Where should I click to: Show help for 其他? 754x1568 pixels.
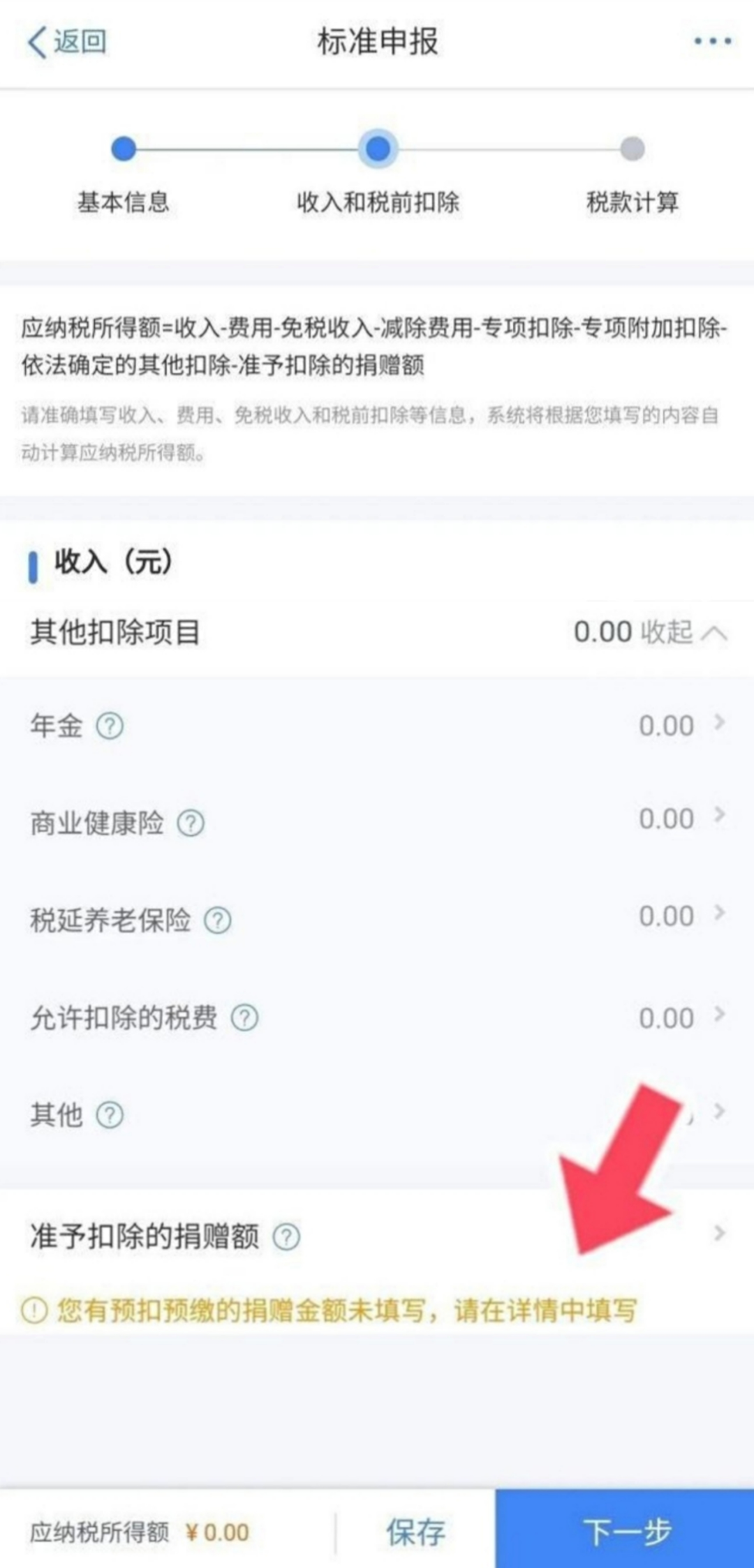coord(110,1115)
